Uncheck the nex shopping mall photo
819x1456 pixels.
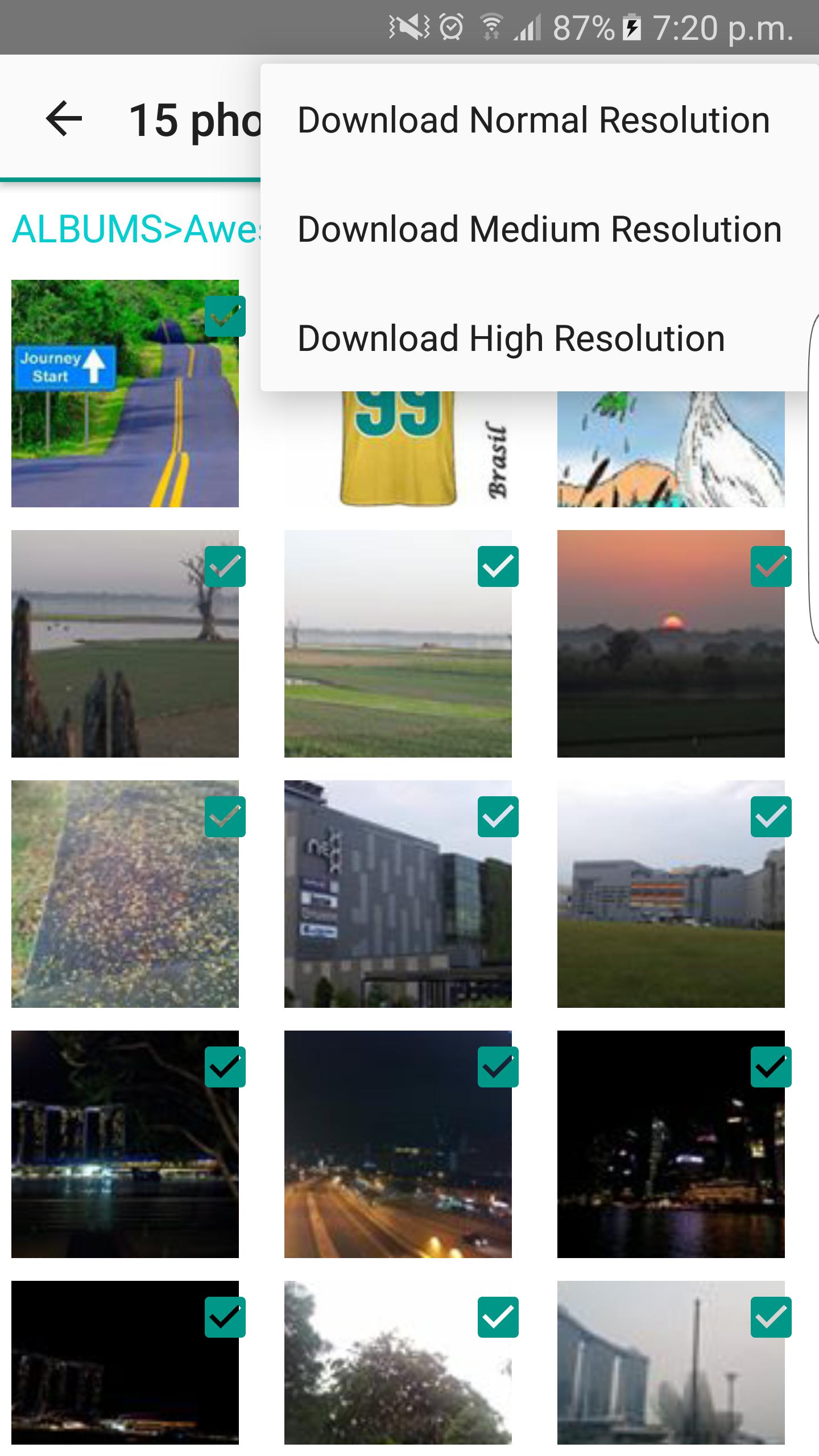pos(499,817)
